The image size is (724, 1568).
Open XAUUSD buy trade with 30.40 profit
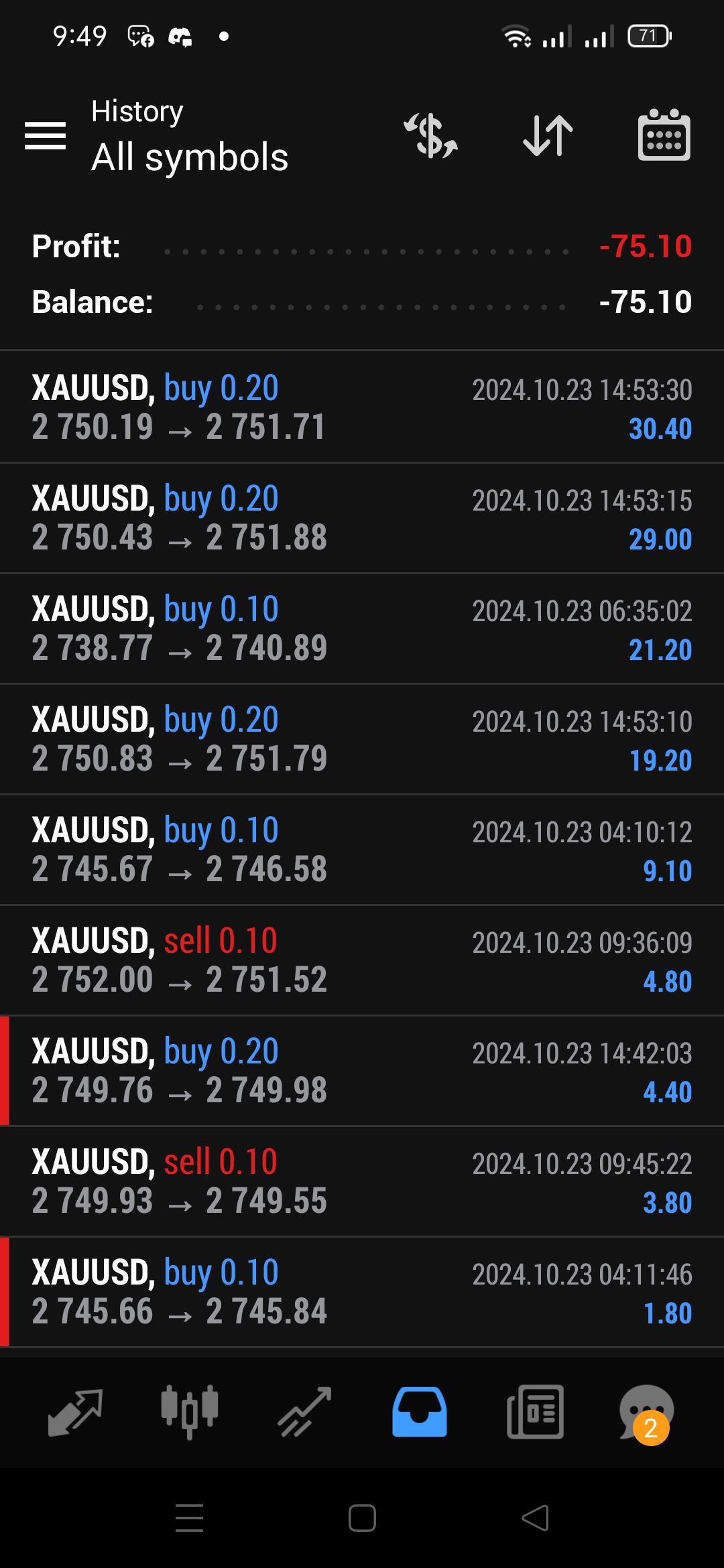362,407
